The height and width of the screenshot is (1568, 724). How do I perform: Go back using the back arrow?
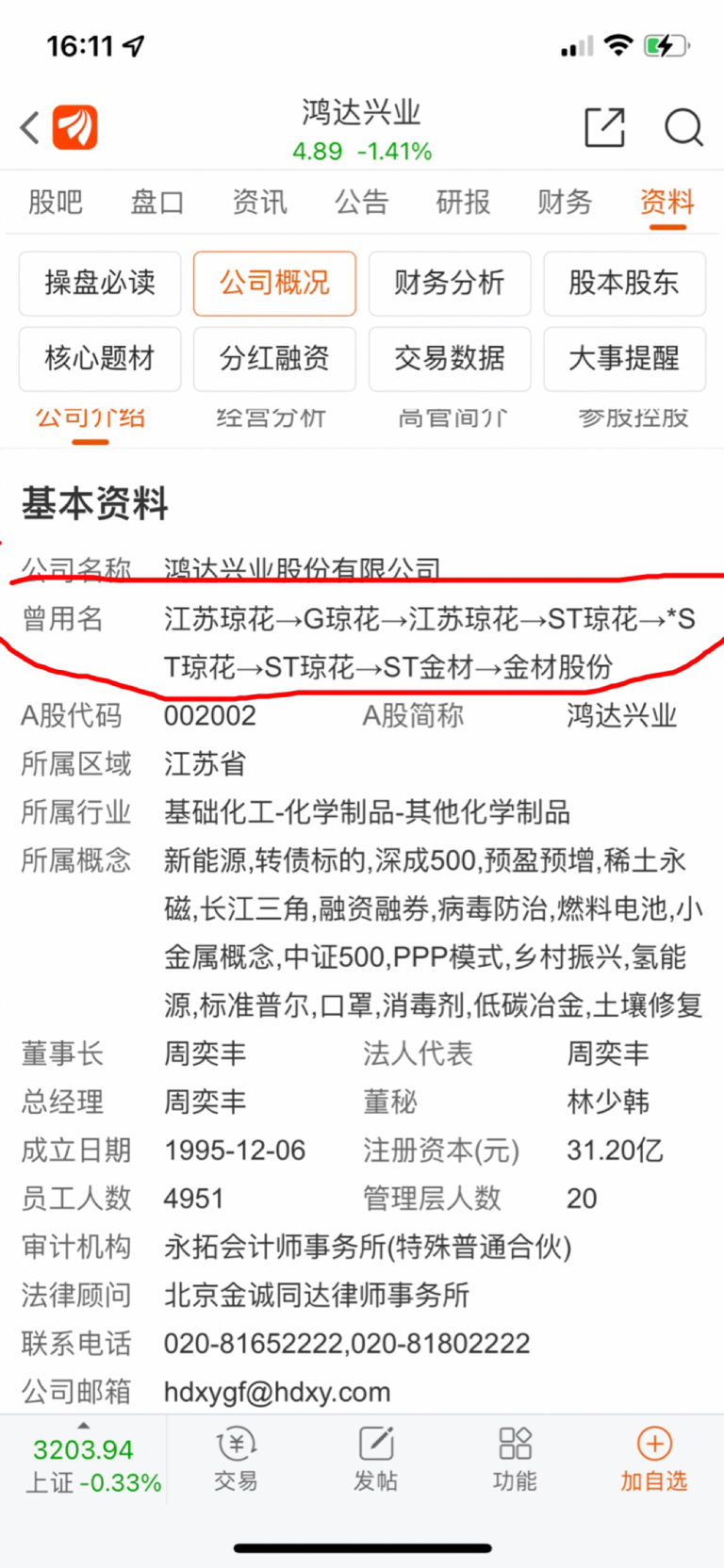click(30, 127)
